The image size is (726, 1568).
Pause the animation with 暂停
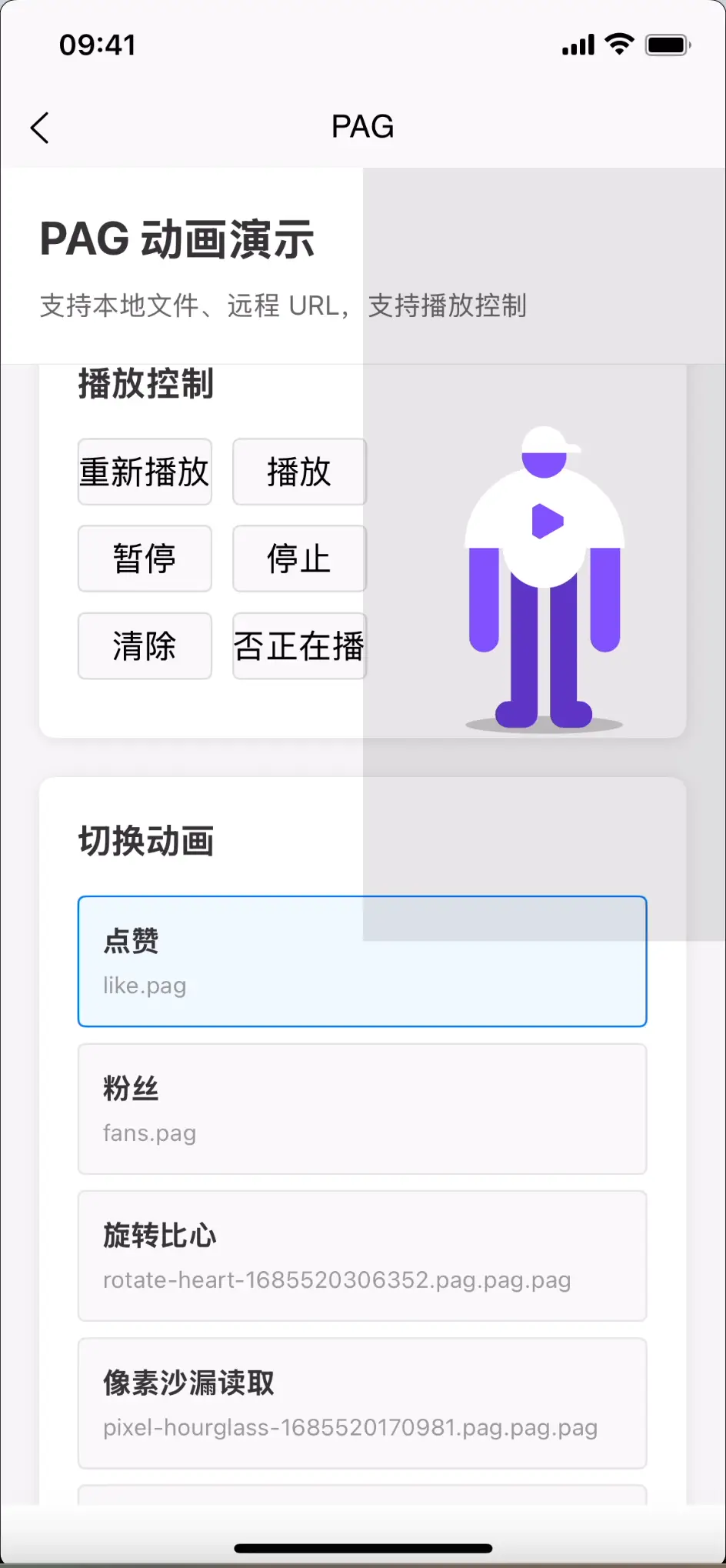point(145,559)
